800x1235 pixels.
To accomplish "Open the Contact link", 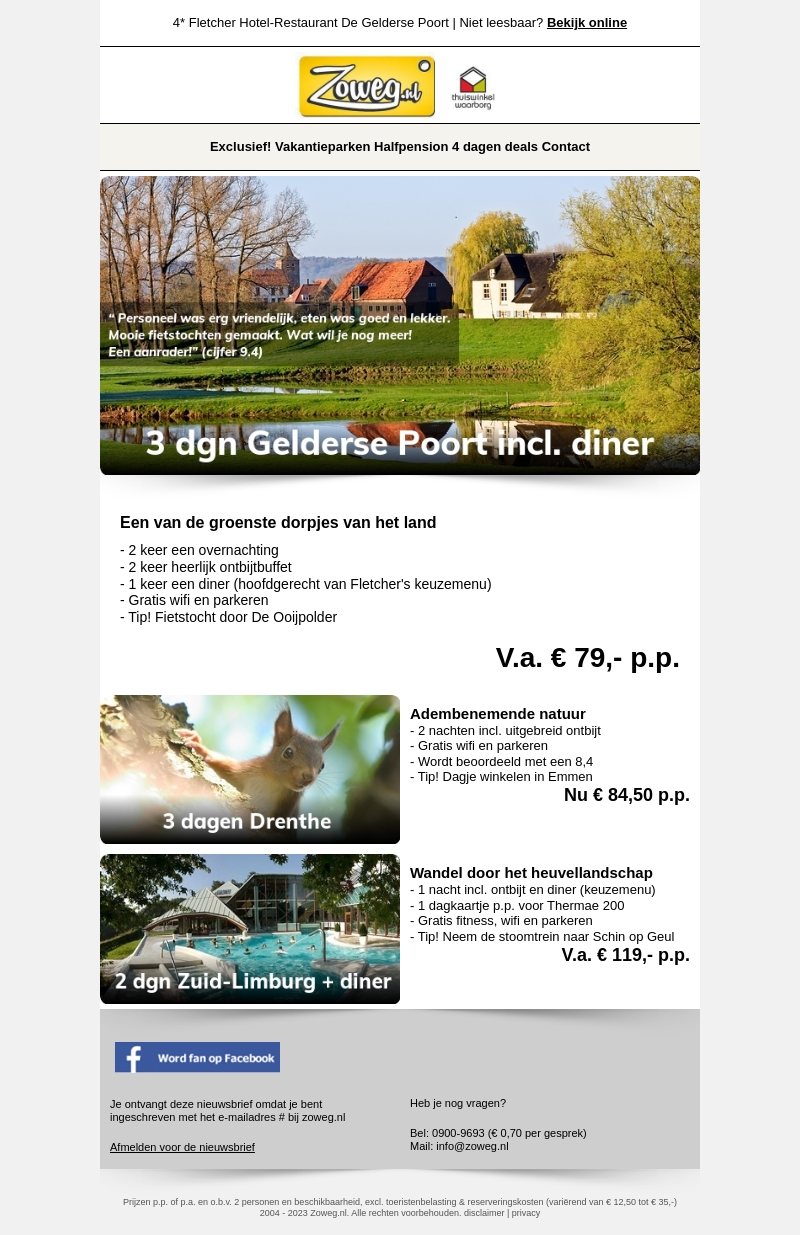I will pos(566,147).
